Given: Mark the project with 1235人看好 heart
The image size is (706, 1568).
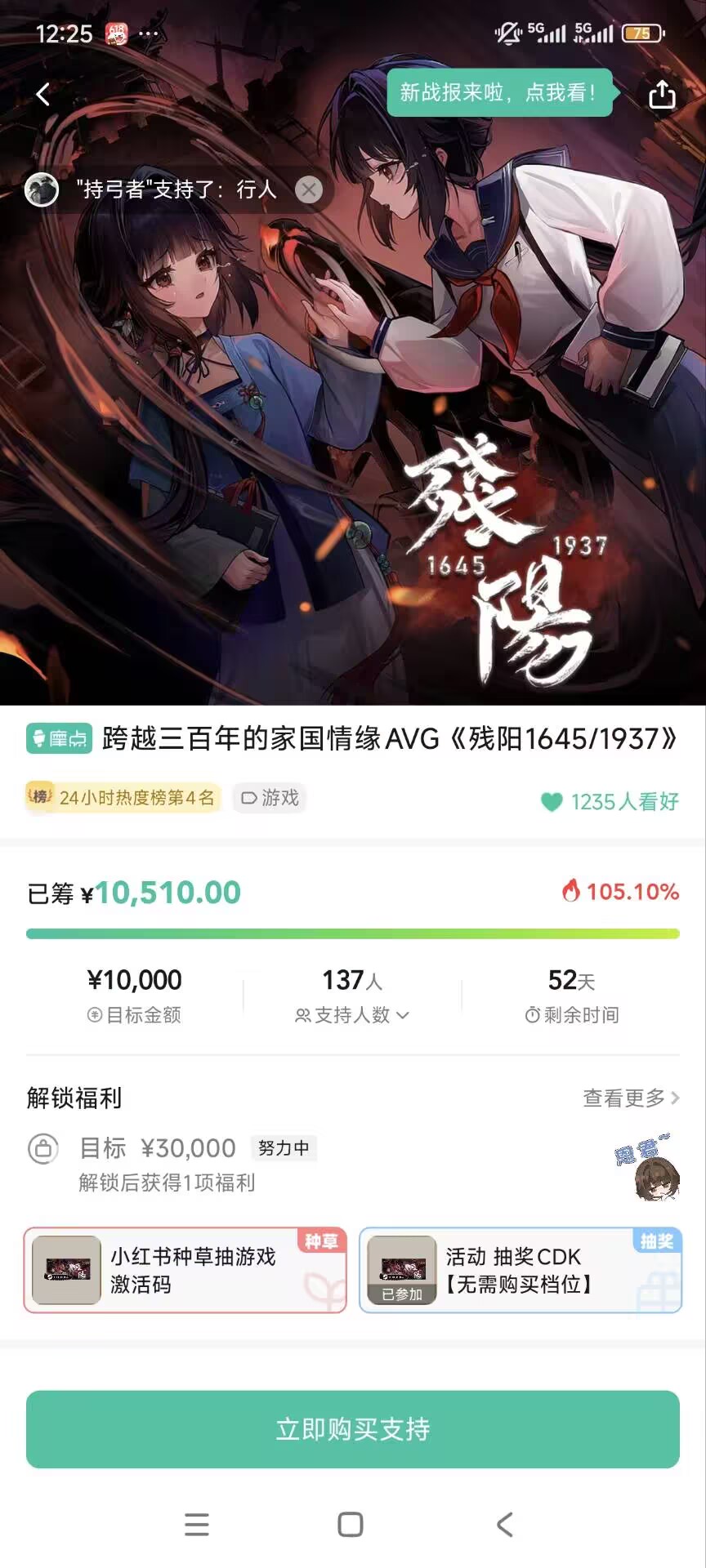Looking at the screenshot, I should (552, 802).
